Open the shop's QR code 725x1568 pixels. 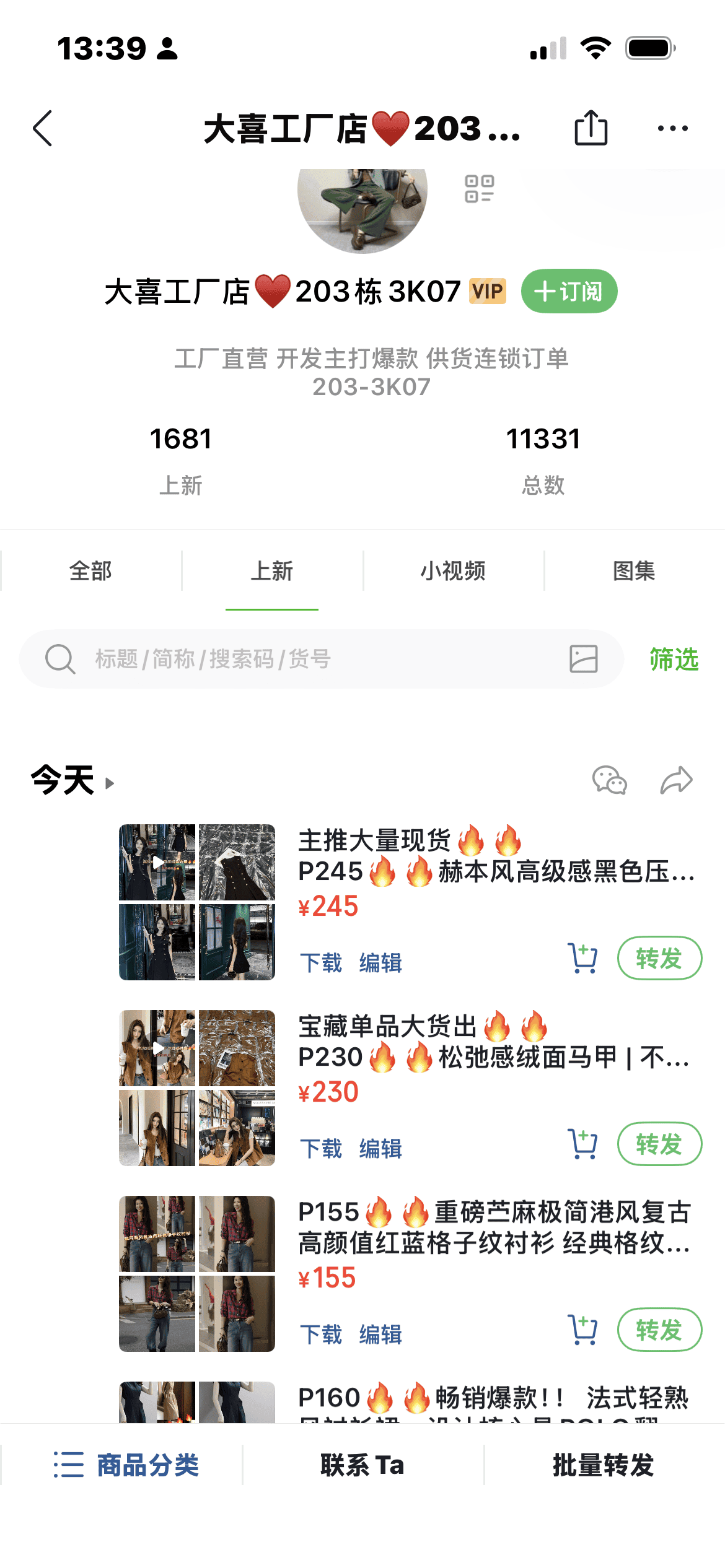click(479, 189)
